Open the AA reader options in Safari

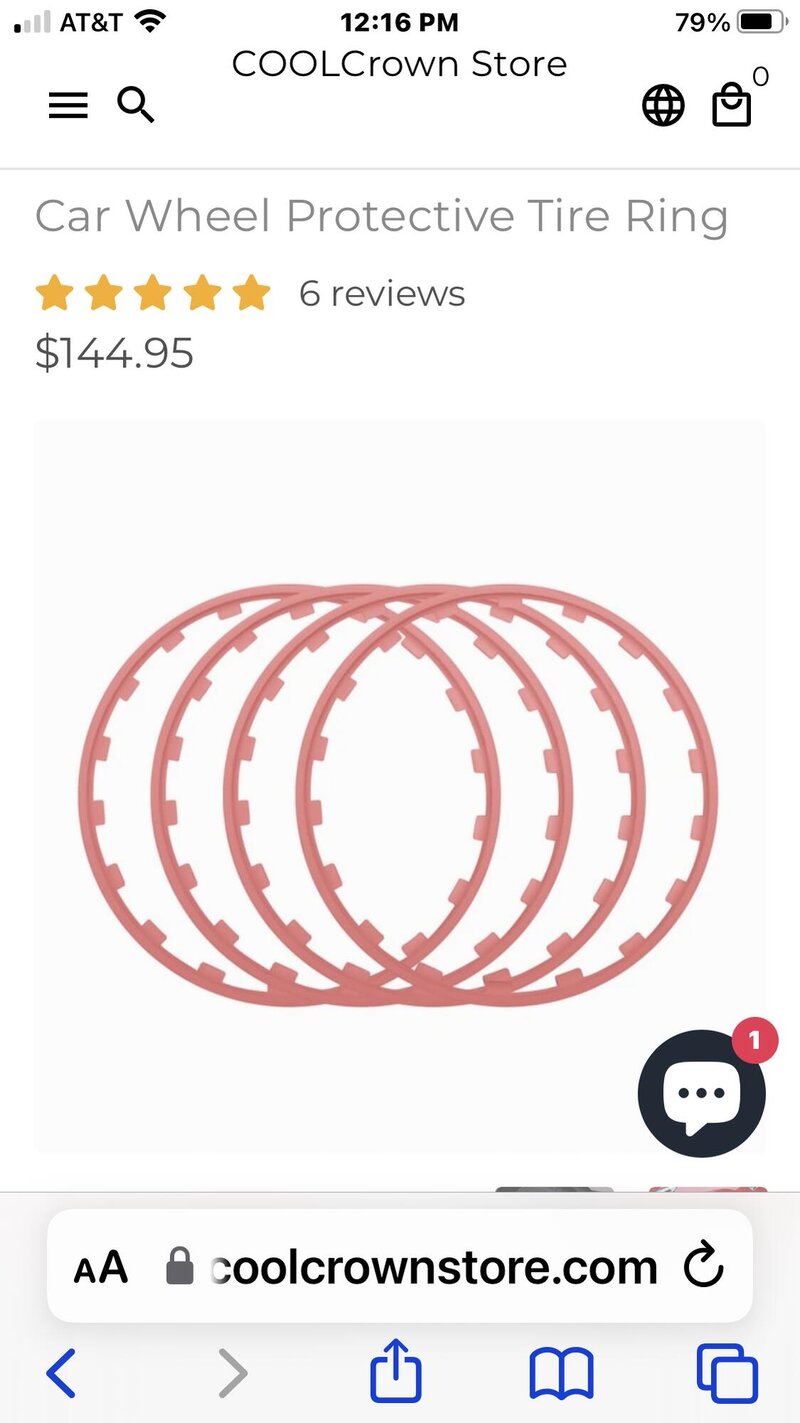tap(101, 1267)
